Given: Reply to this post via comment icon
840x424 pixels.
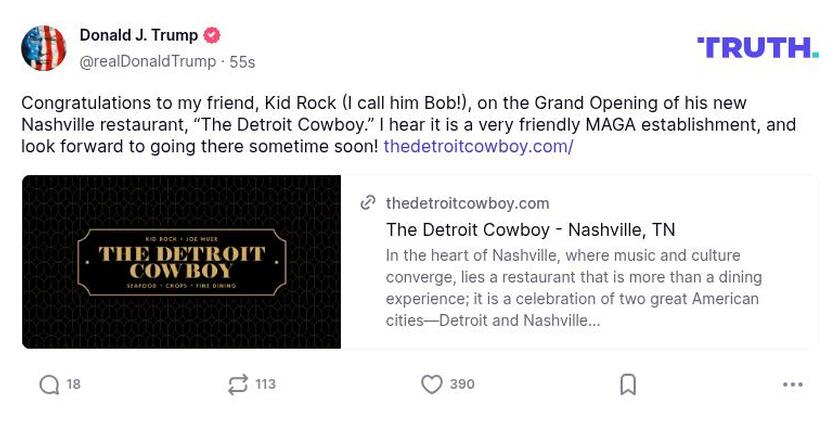Looking at the screenshot, I should coord(49,385).
